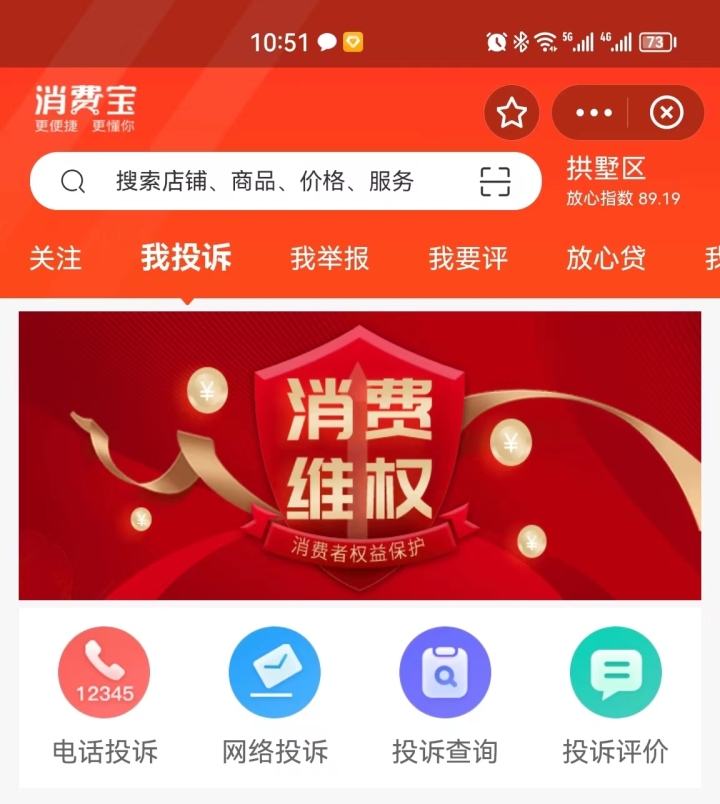Screen dimensions: 720x804
Task: Open the 放心贷 tab
Action: point(606,258)
